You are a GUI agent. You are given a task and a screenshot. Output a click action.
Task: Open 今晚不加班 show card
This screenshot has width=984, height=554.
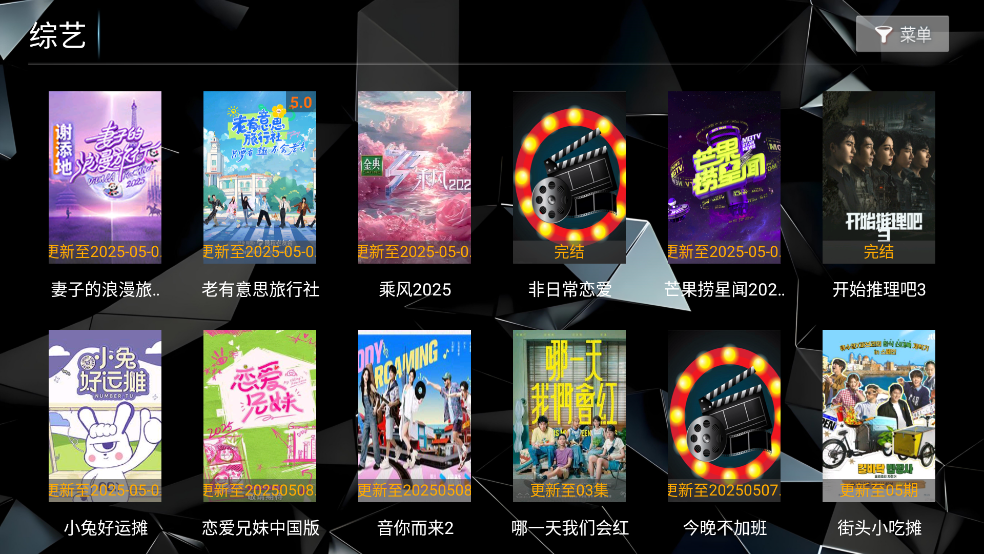pos(724,416)
